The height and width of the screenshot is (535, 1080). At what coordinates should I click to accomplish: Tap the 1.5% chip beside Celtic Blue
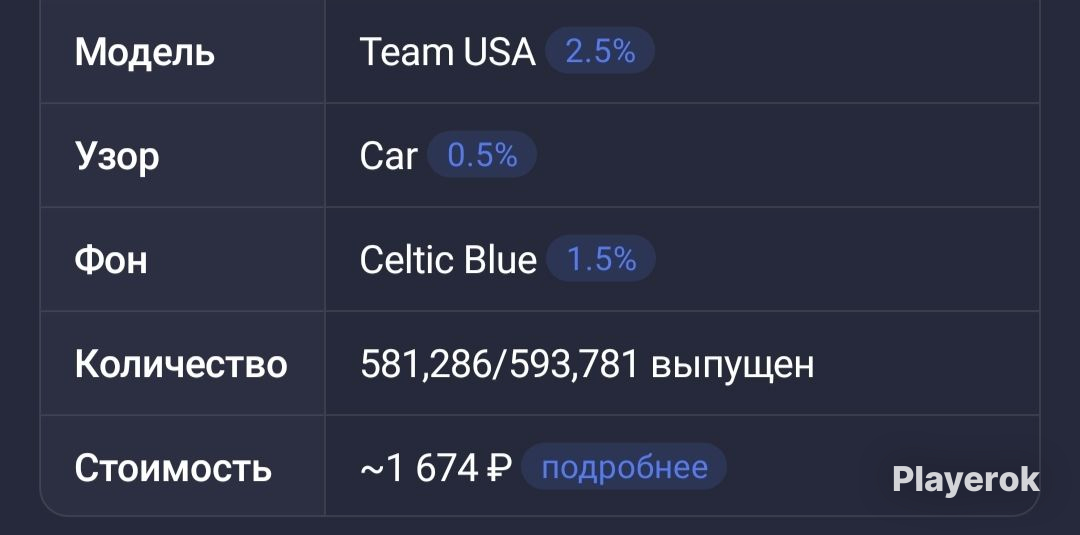(601, 259)
